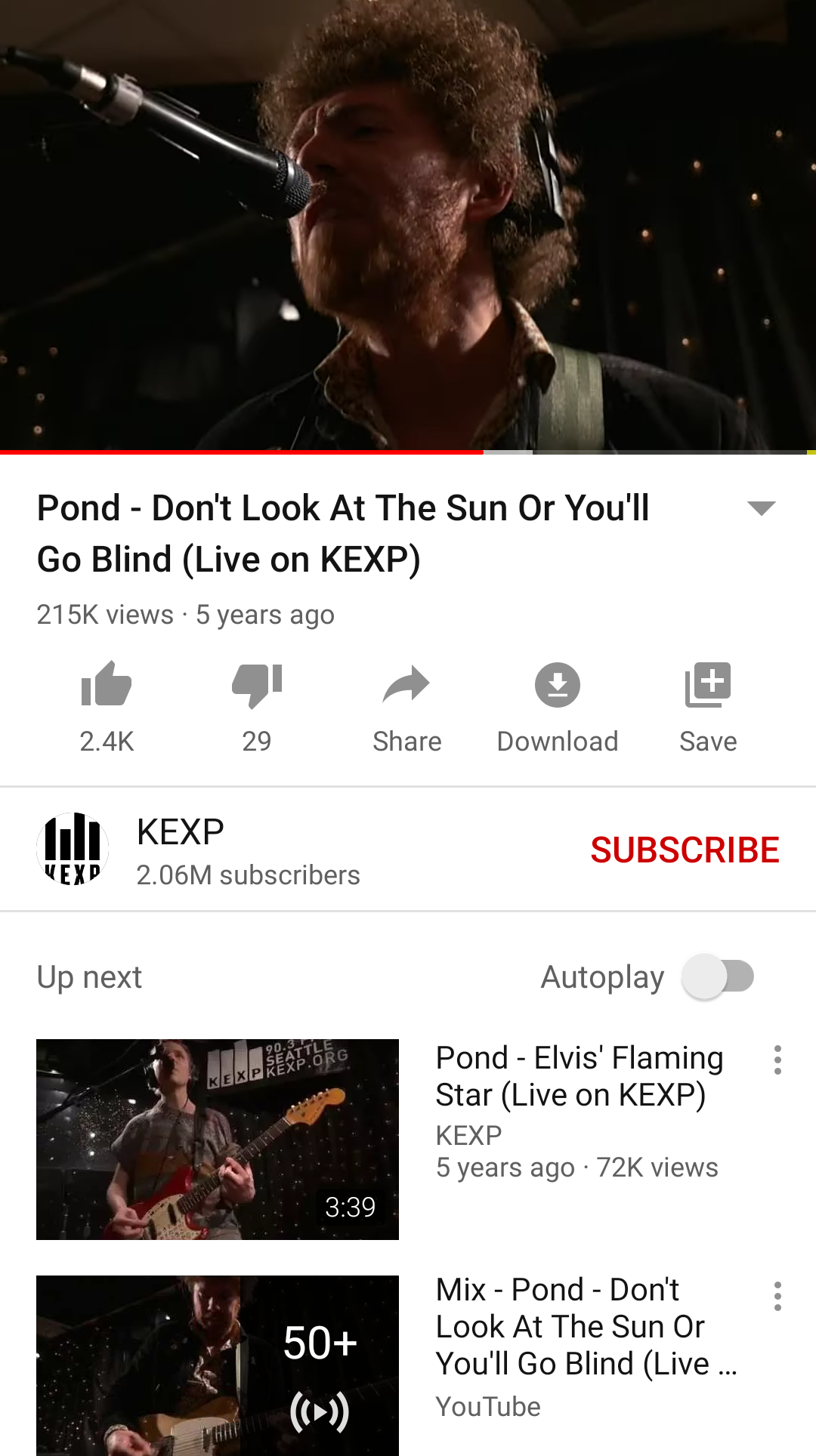816x1456 pixels.
Task: Turn on Autoplay
Action: click(719, 976)
